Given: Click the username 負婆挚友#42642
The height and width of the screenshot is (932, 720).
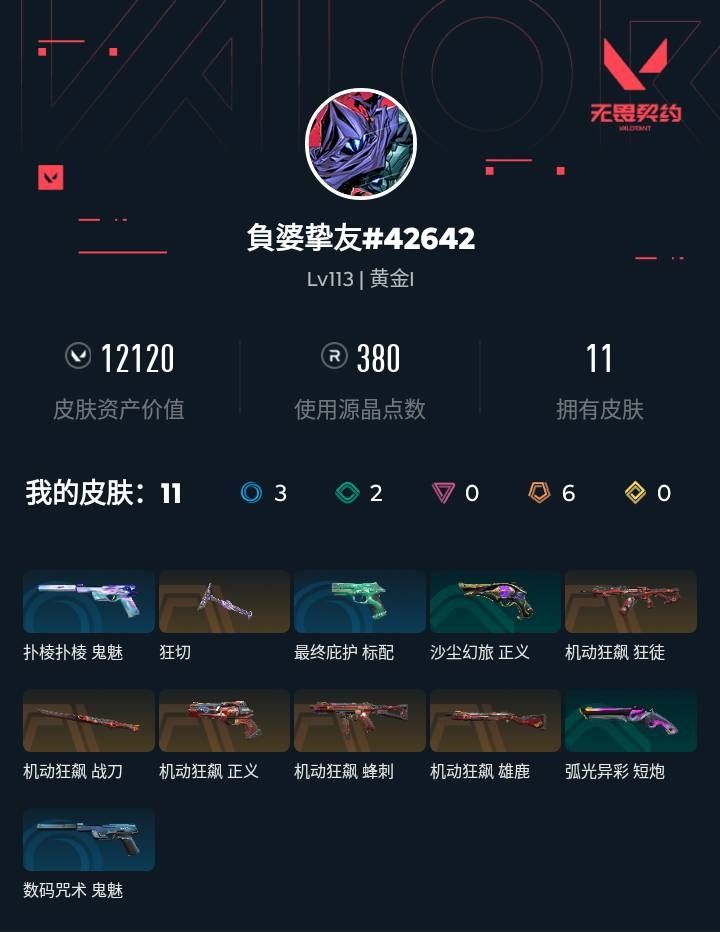Looking at the screenshot, I should click(x=360, y=238).
